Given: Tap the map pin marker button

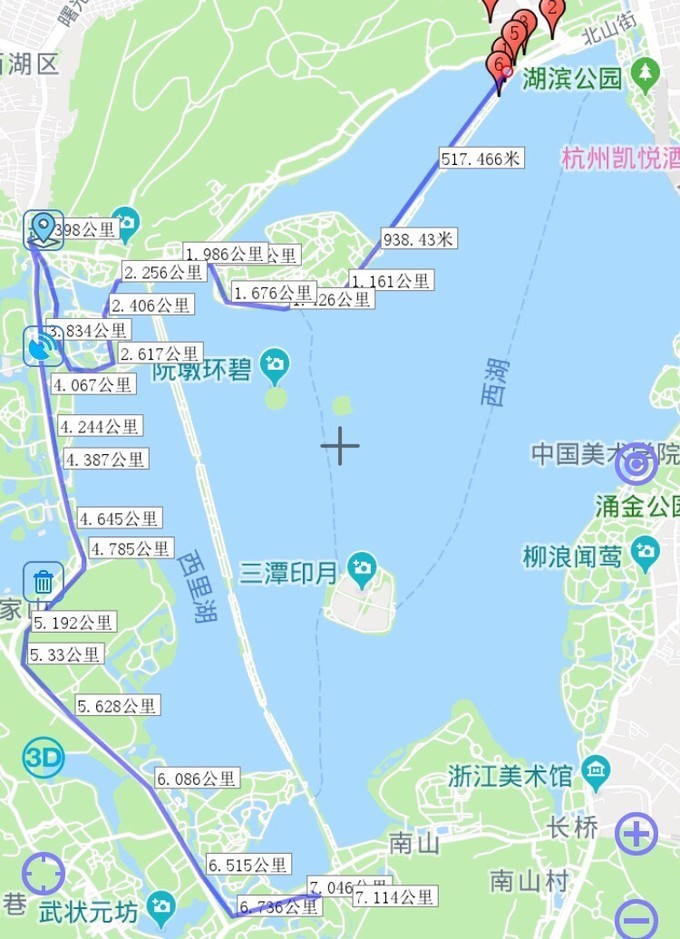Looking at the screenshot, I should pos(43,229).
